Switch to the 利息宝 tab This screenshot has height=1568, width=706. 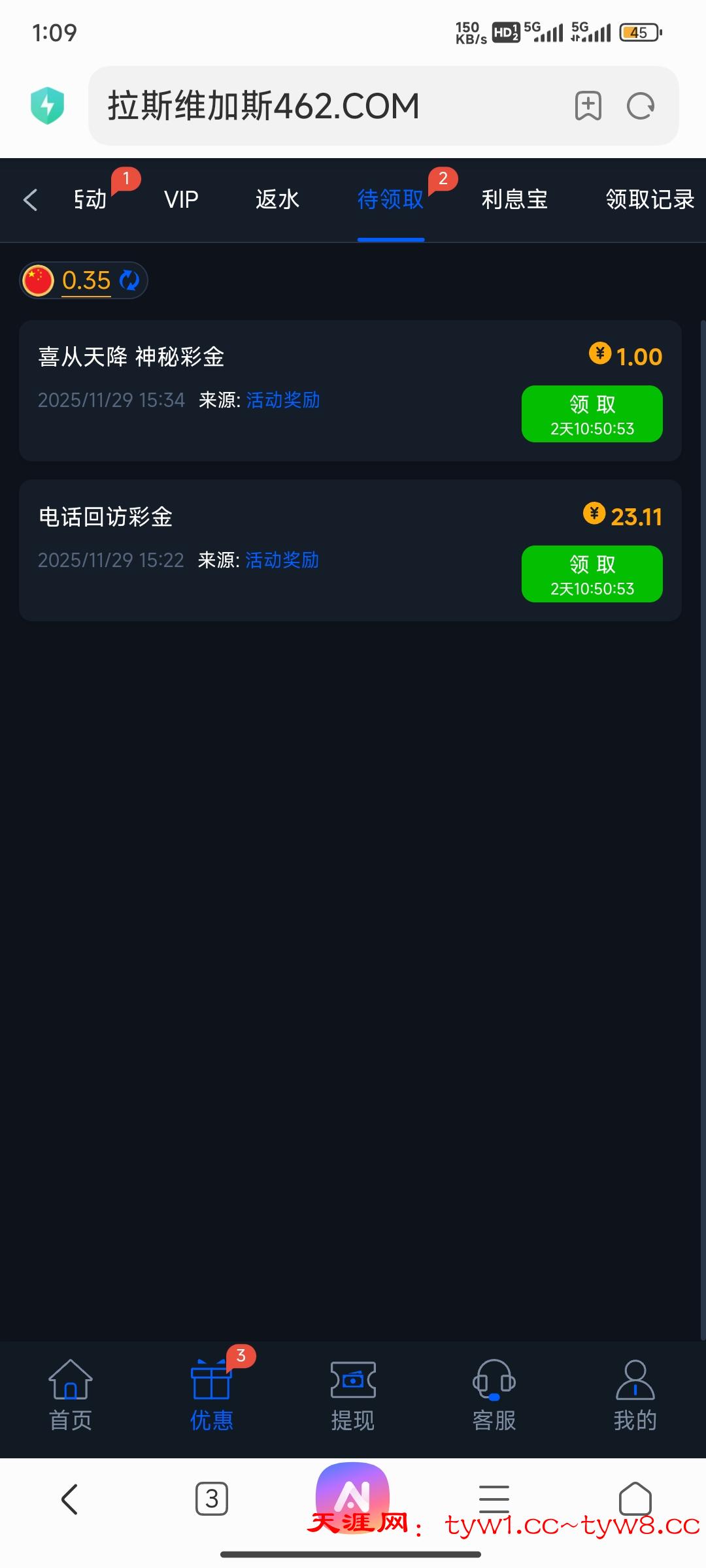coord(514,200)
